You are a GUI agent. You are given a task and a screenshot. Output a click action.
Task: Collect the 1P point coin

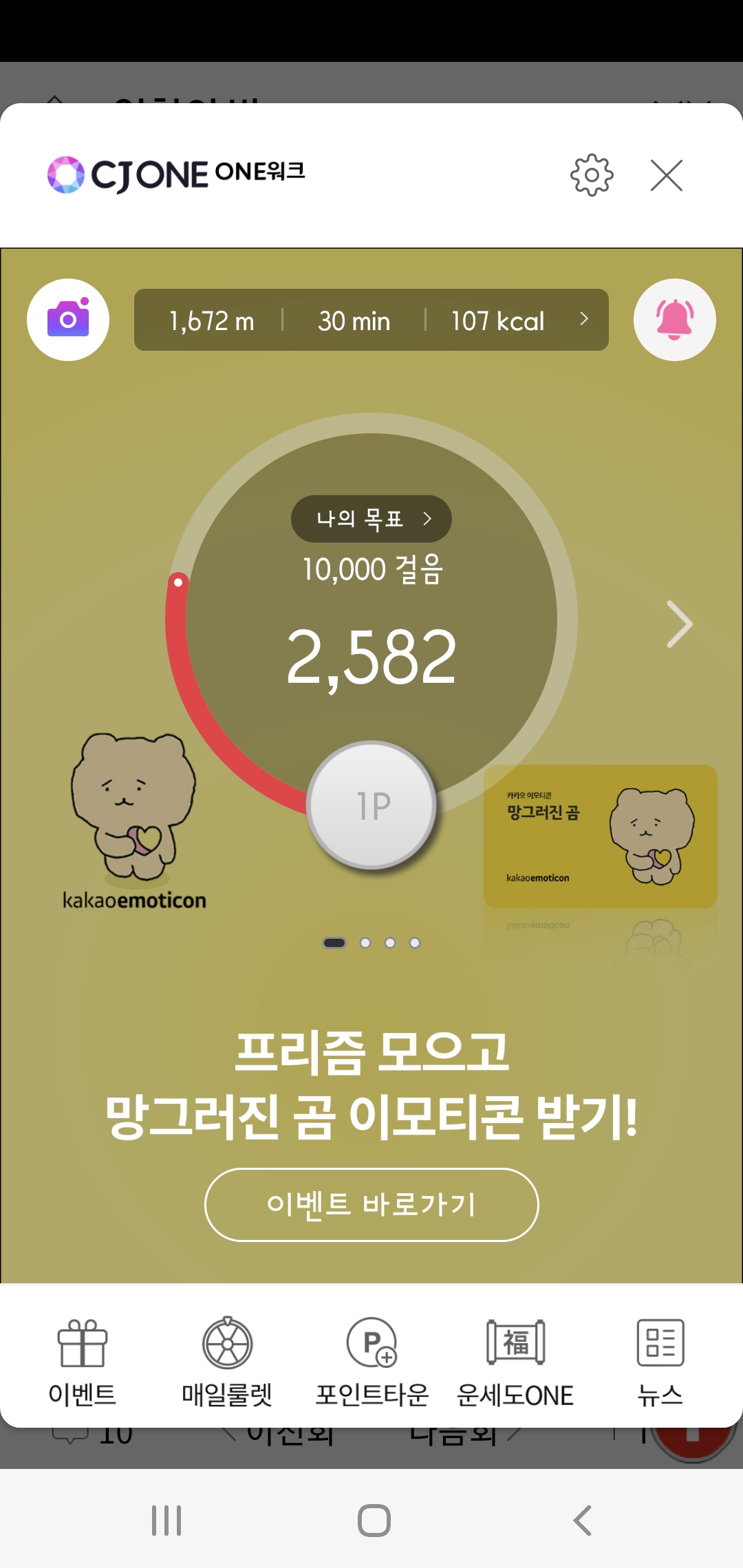tap(371, 805)
